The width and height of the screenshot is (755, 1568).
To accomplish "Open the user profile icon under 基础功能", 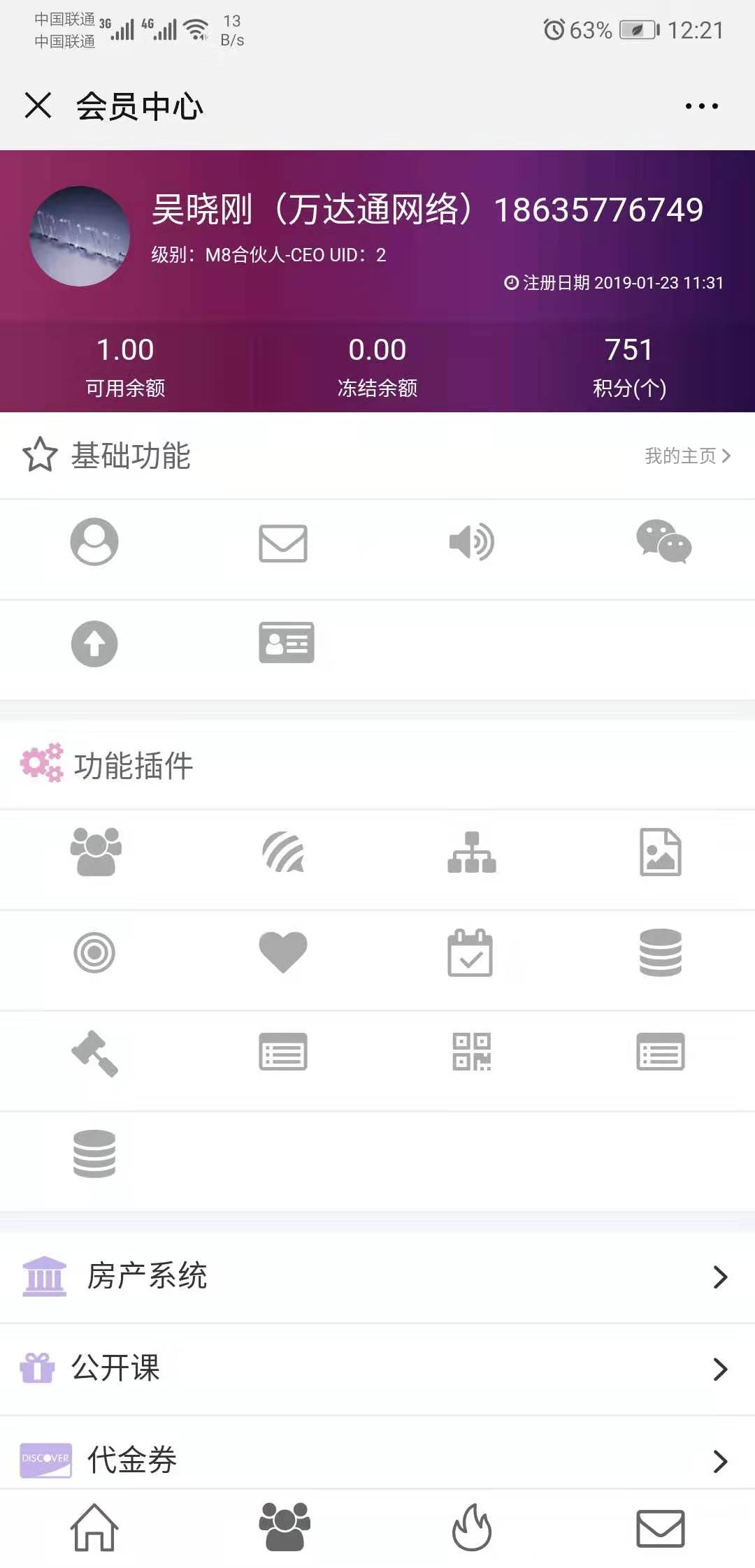I will coord(94,542).
